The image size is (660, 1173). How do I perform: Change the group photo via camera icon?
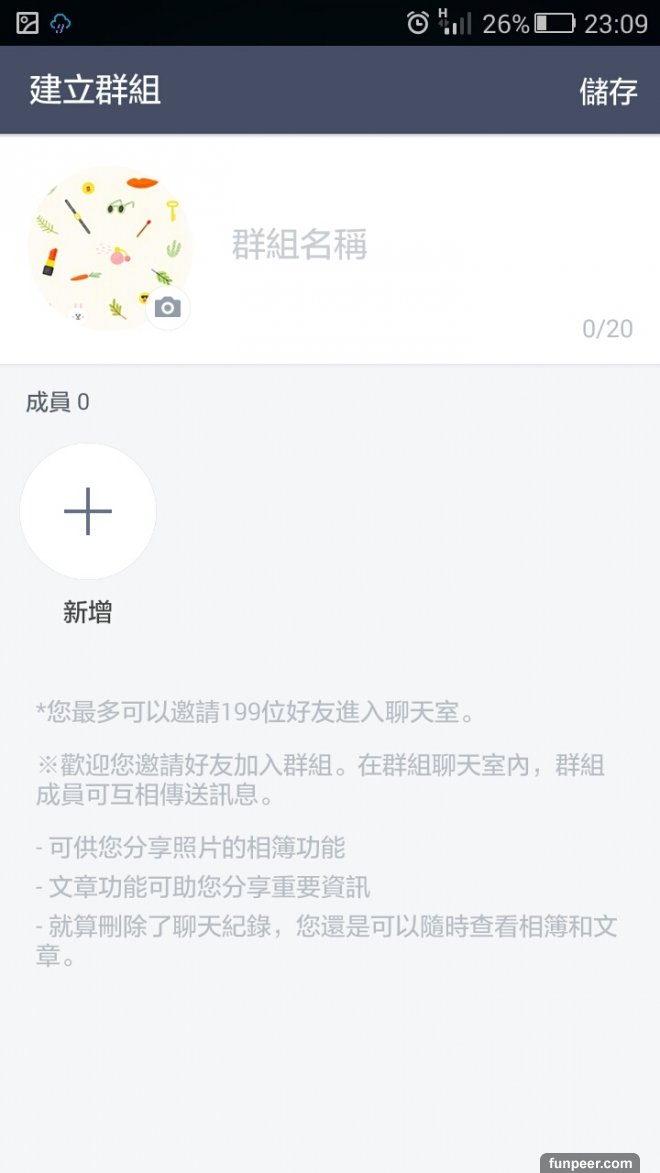pos(168,308)
